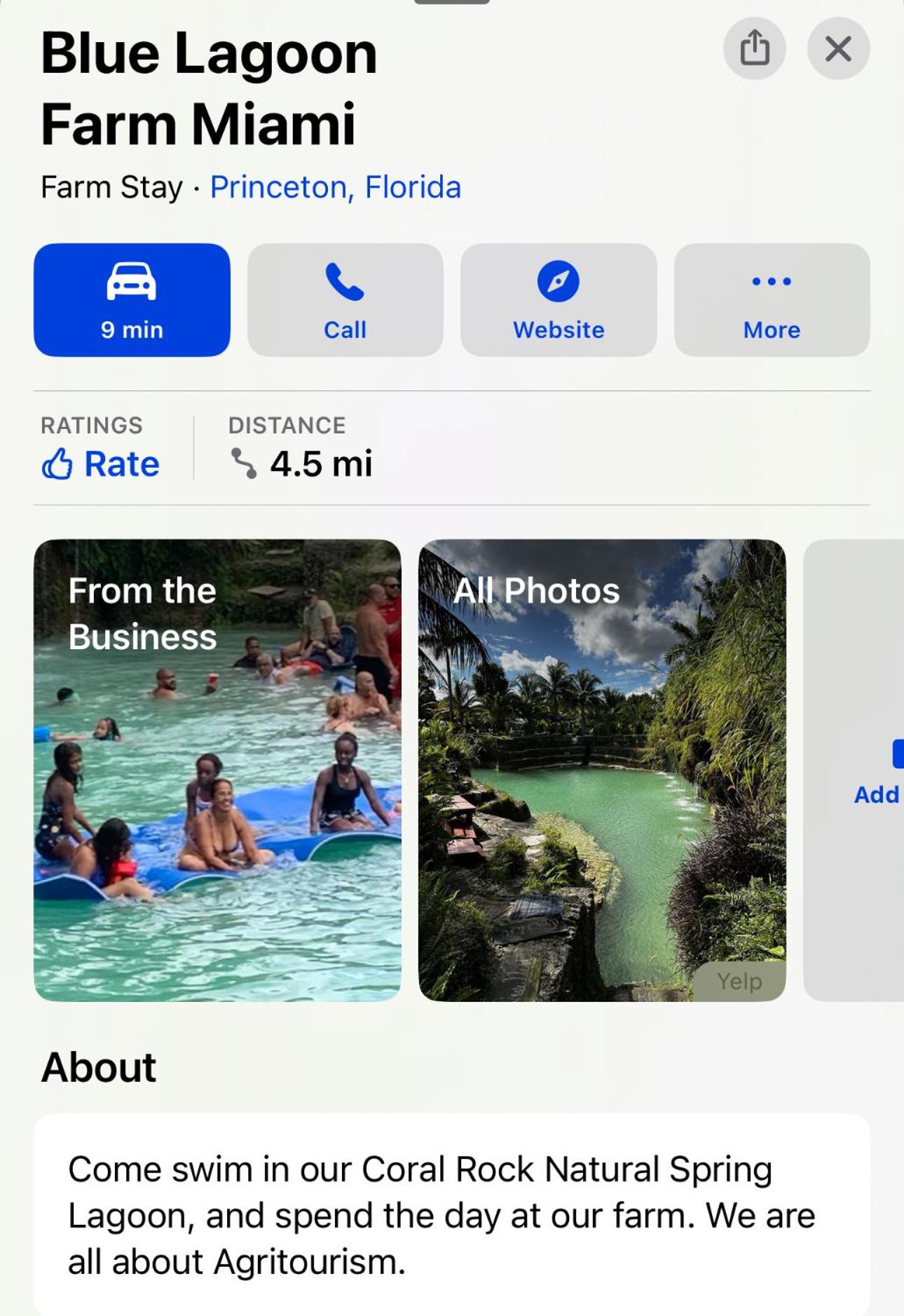
Task: Open the More options menu
Action: [x=772, y=300]
